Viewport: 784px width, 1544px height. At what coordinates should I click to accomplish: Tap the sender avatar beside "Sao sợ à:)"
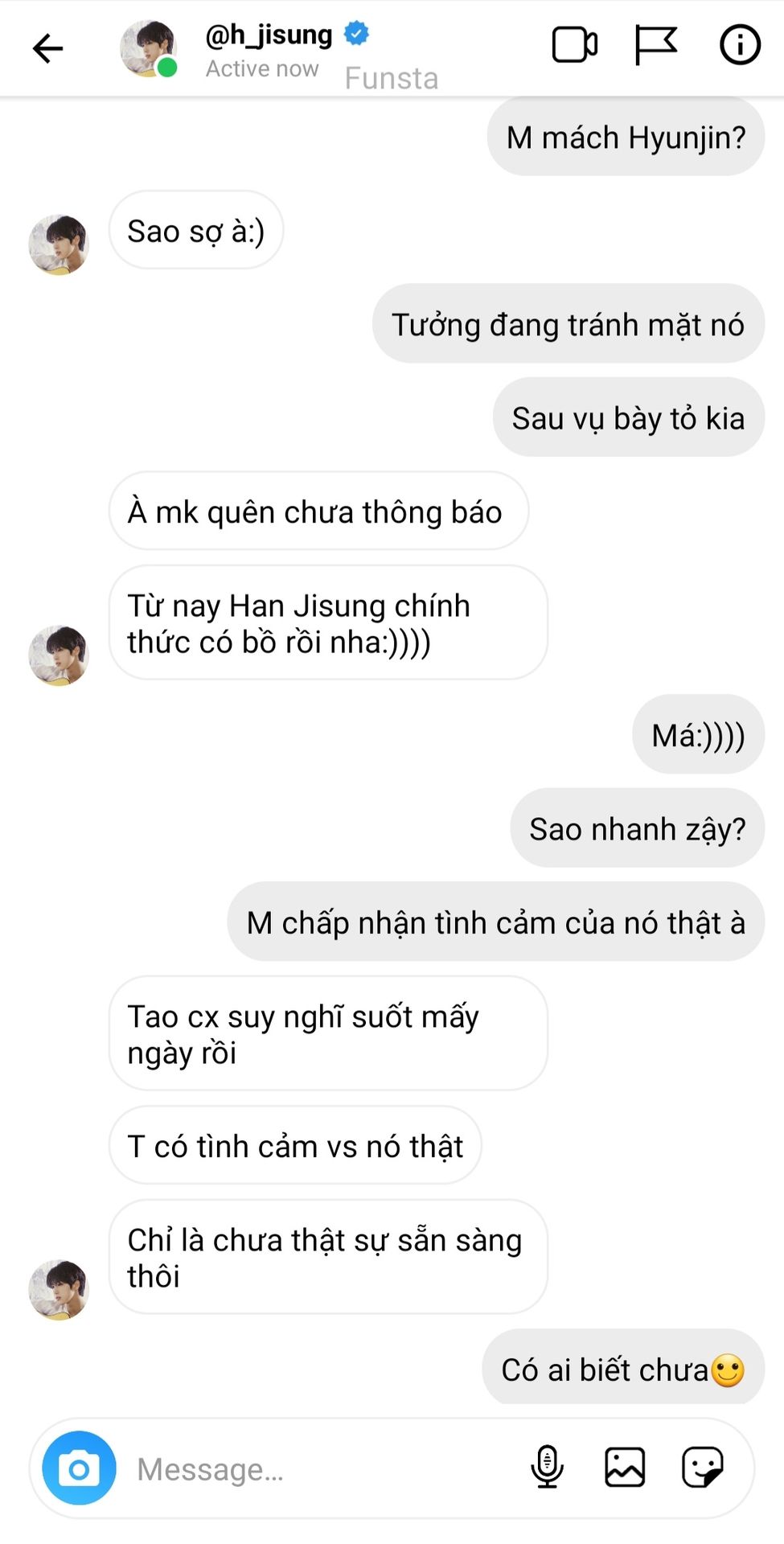[x=59, y=244]
